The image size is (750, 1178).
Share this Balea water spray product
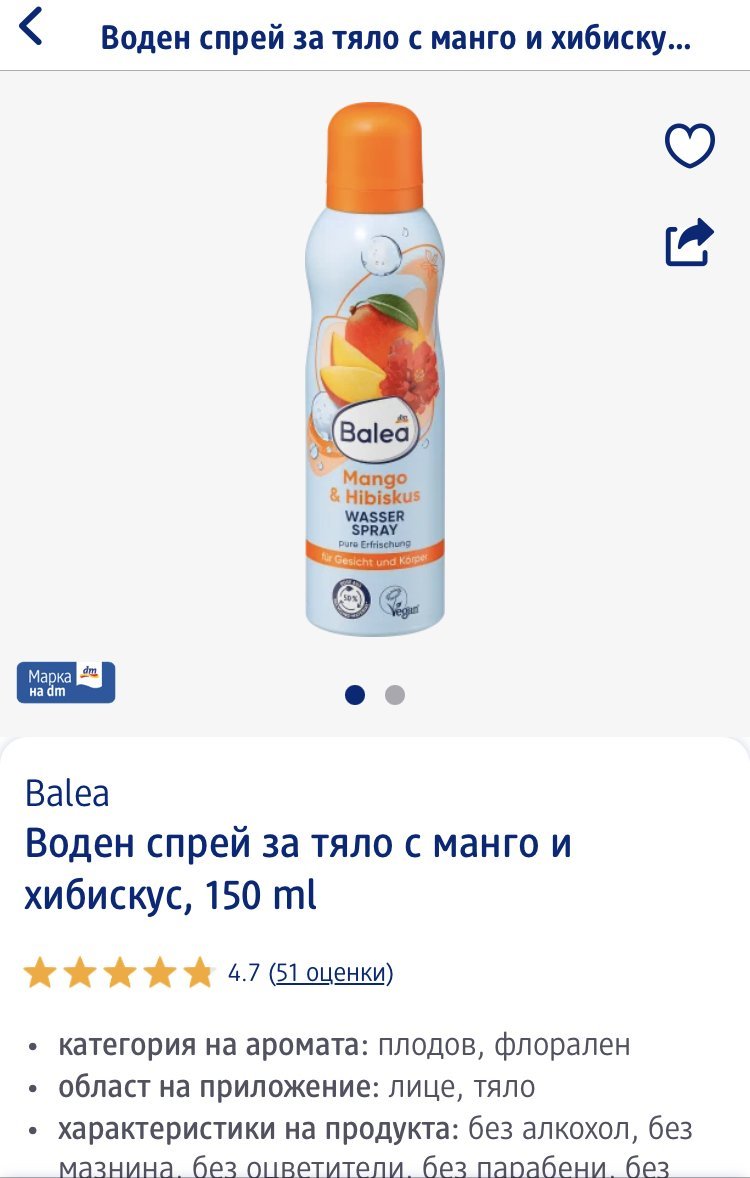pyautogui.click(x=690, y=242)
